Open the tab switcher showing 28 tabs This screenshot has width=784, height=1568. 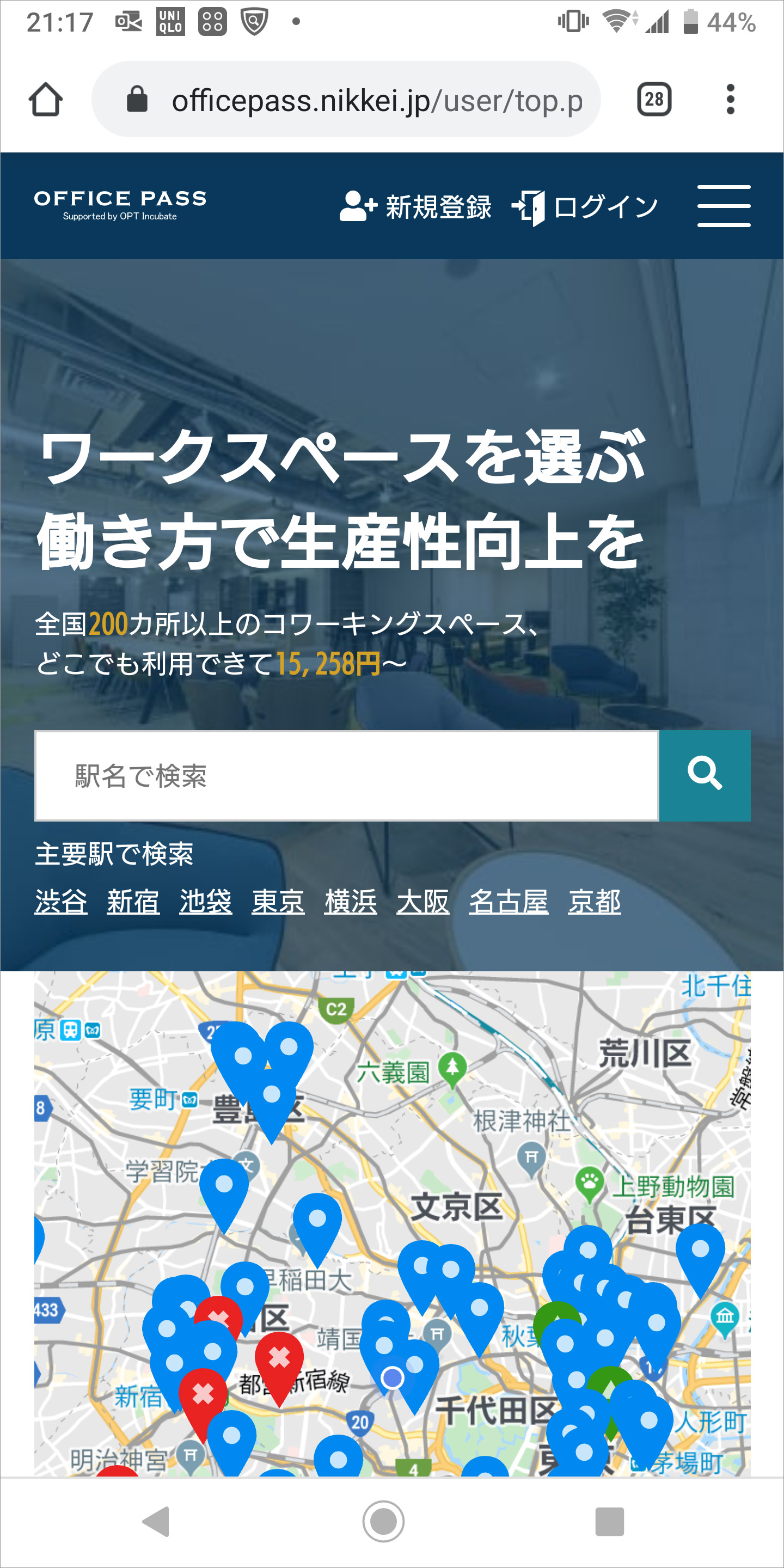654,99
